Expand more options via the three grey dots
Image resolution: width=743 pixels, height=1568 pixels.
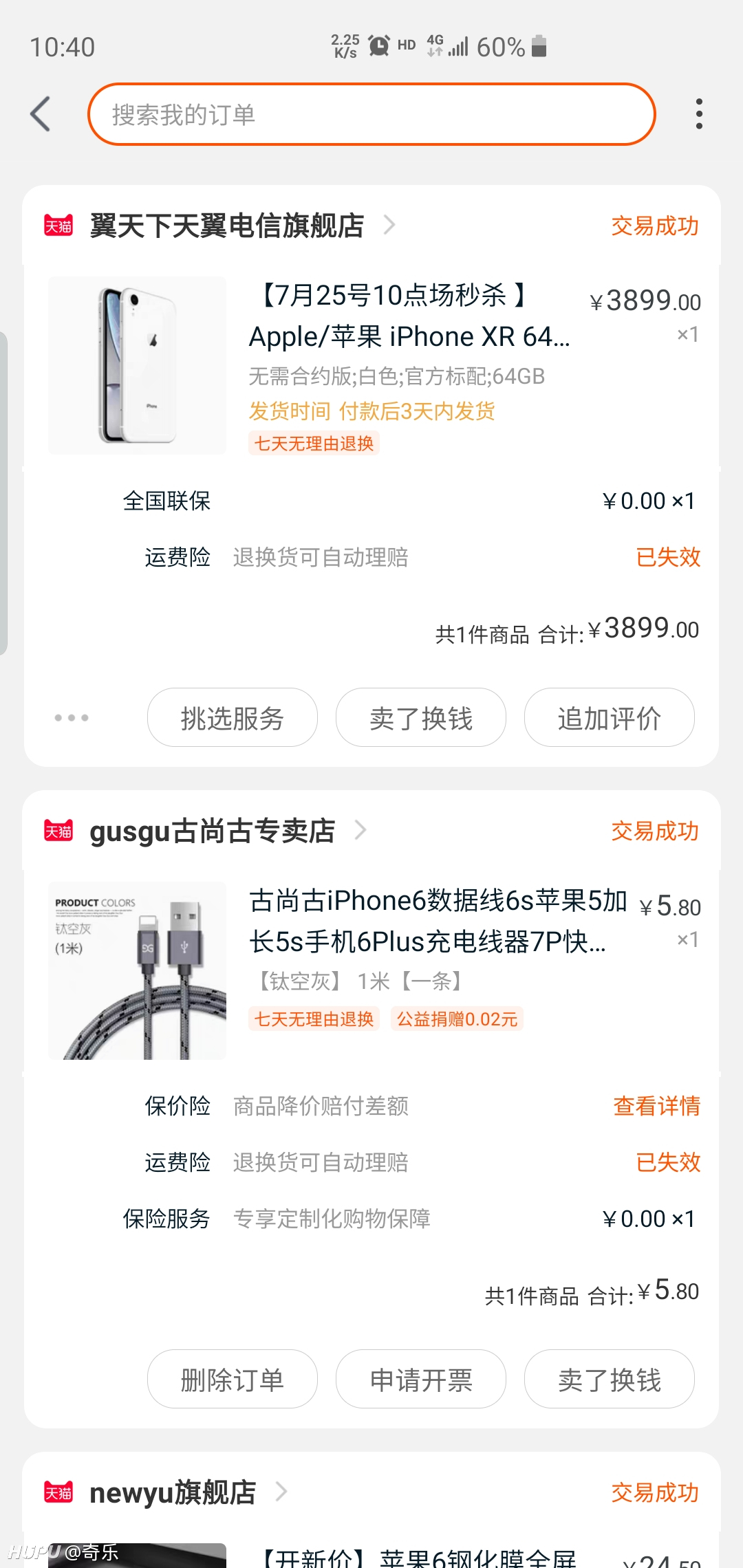pos(72,718)
